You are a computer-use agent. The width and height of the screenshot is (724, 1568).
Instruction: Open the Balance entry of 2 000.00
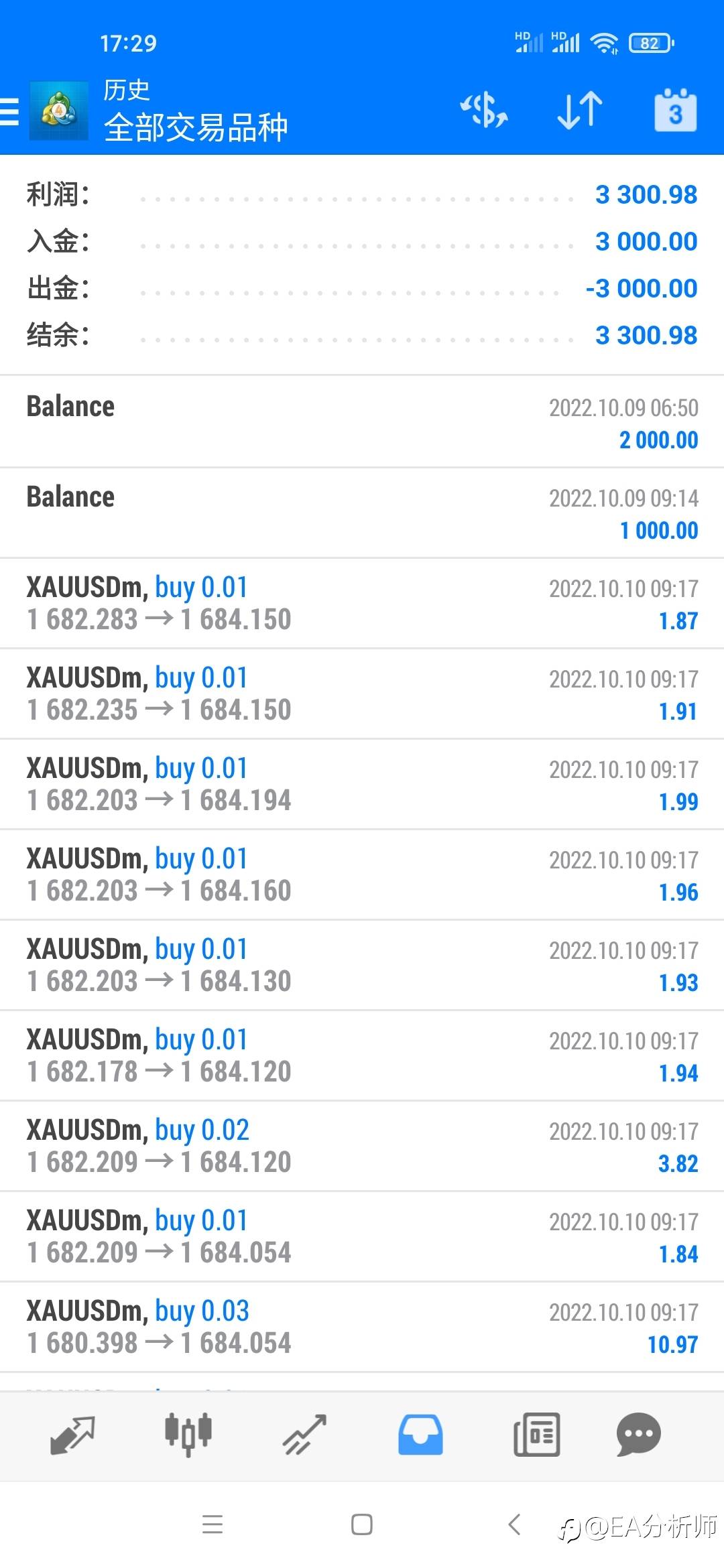coord(362,422)
